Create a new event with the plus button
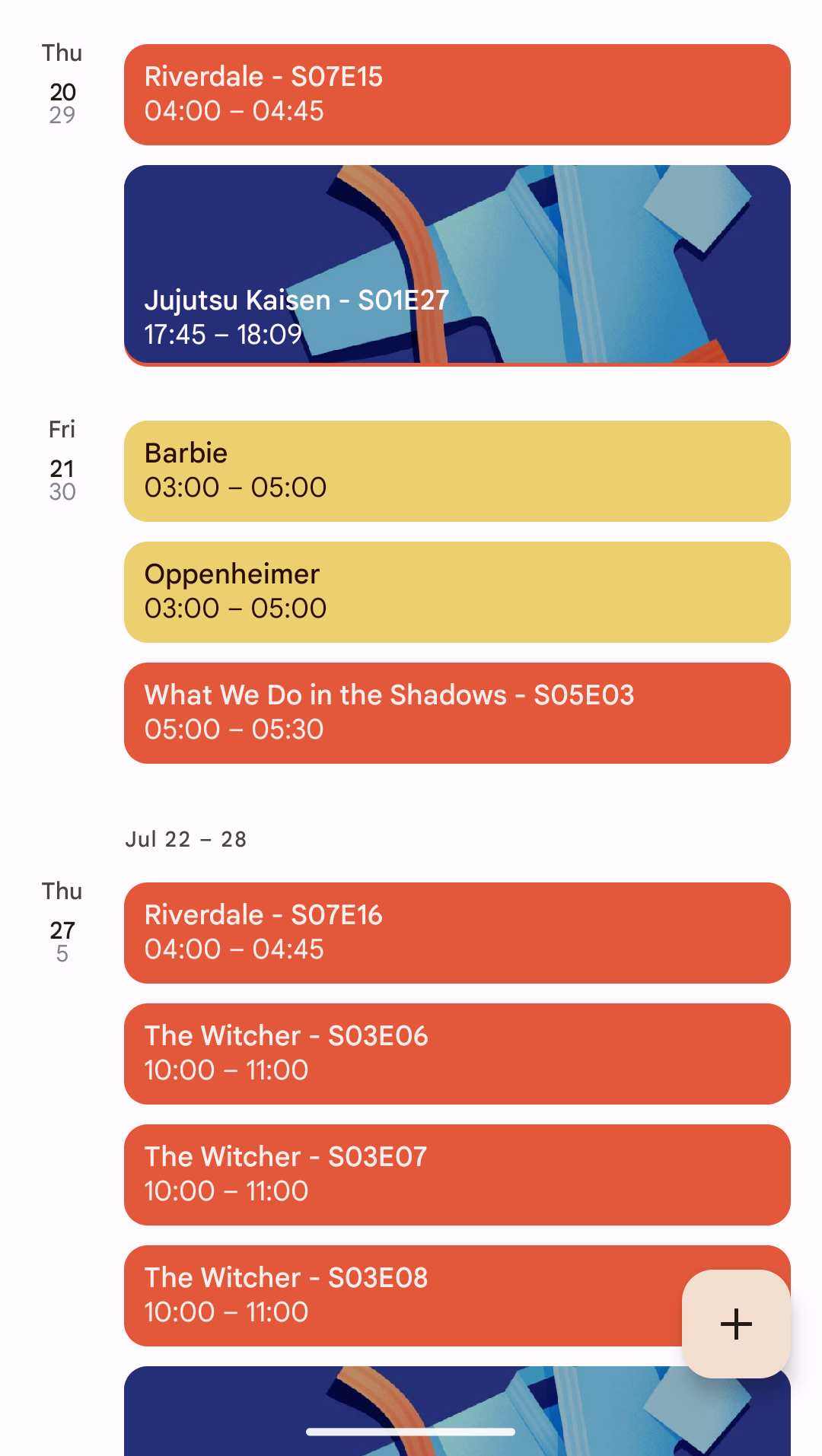822x1456 pixels. point(736,1324)
